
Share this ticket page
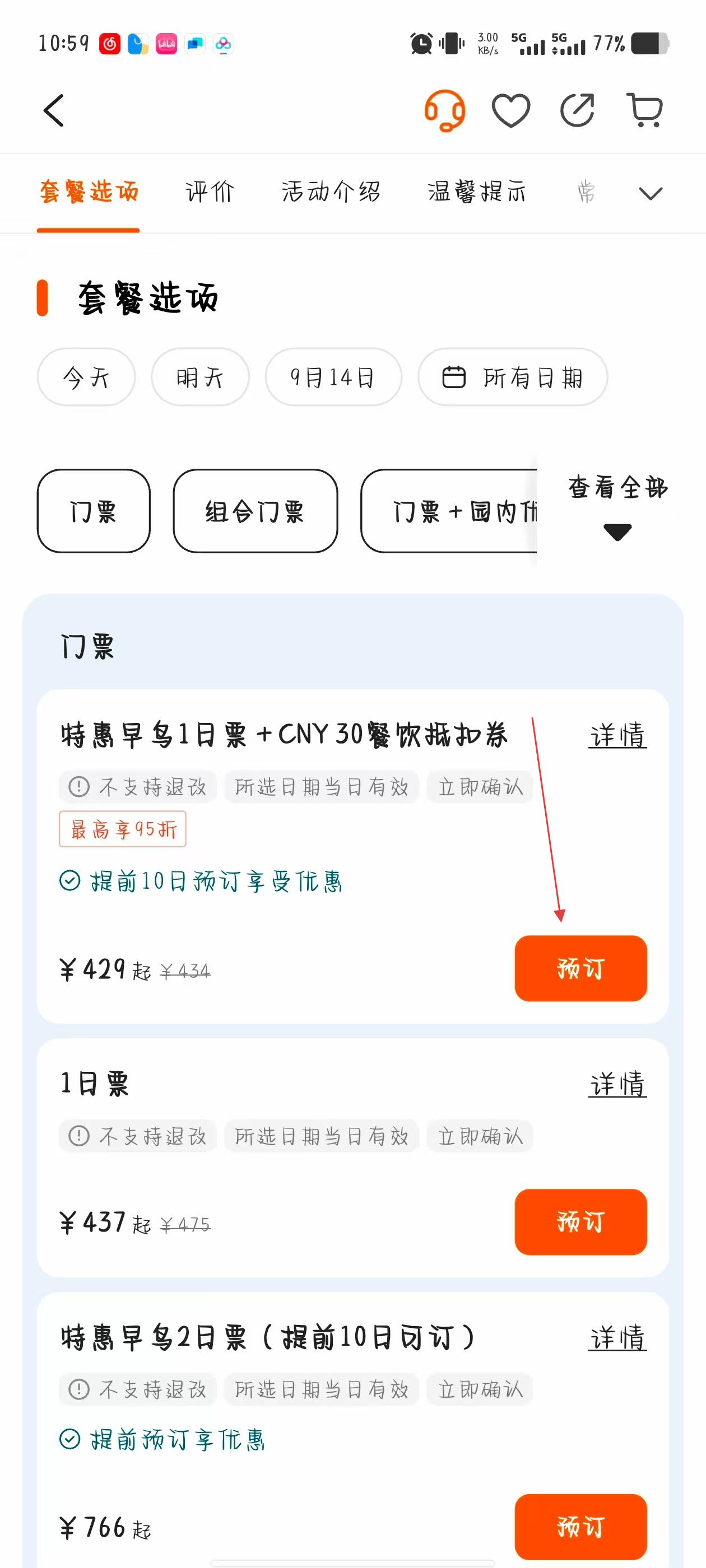pos(577,110)
